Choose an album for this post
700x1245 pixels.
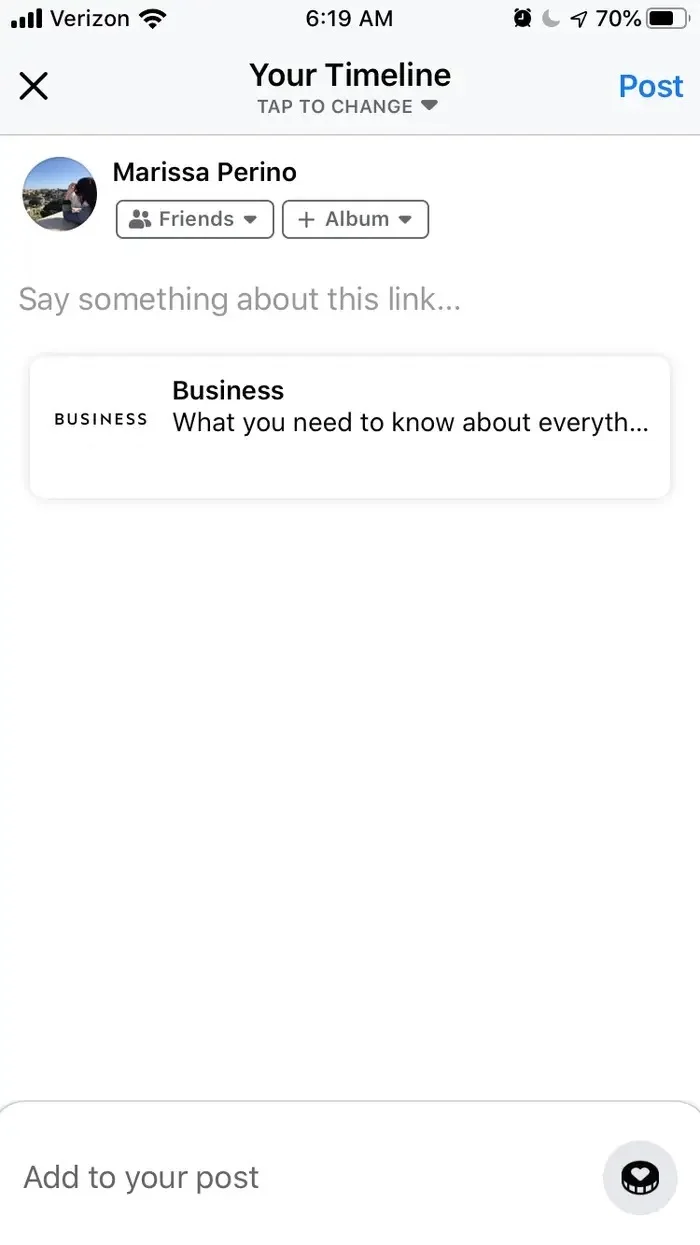click(x=355, y=220)
